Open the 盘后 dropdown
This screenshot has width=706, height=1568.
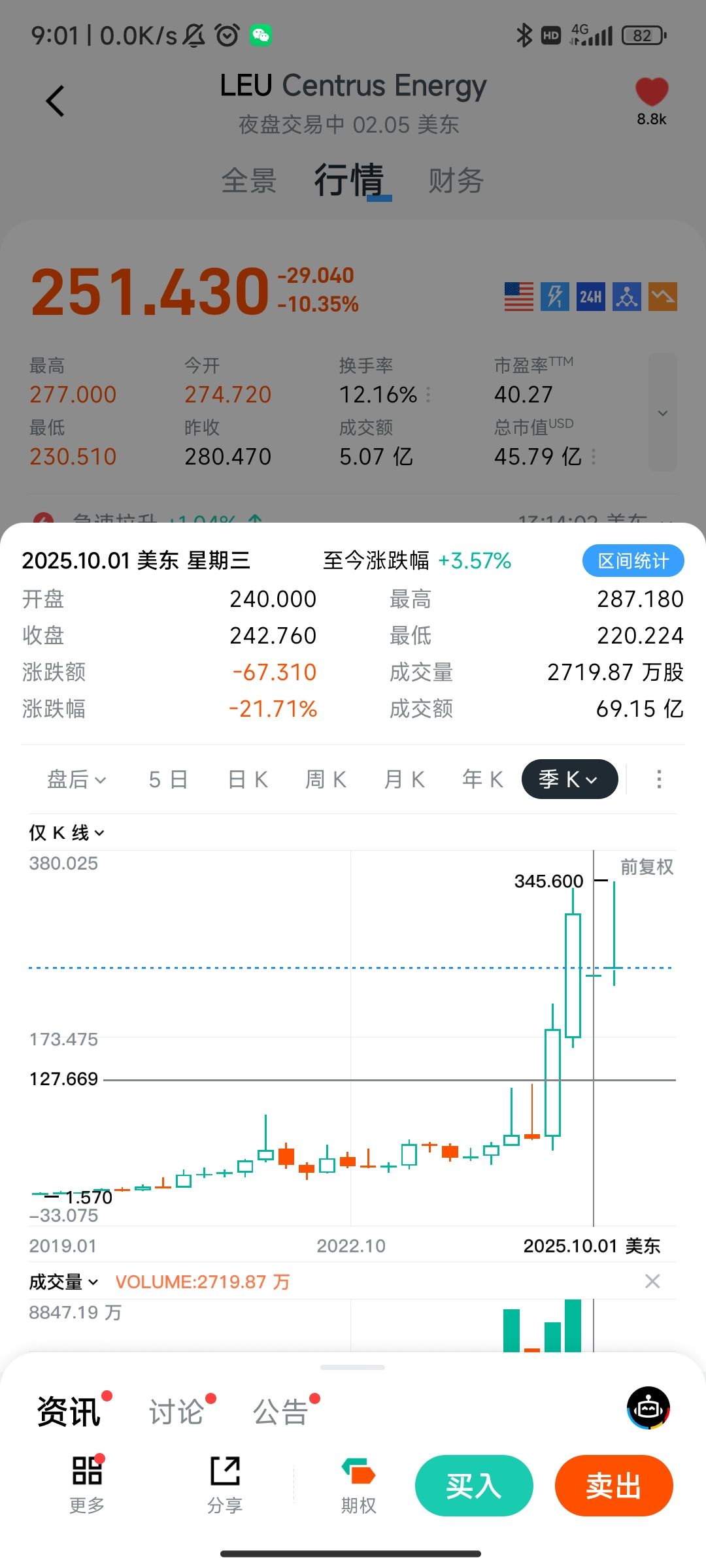[76, 779]
